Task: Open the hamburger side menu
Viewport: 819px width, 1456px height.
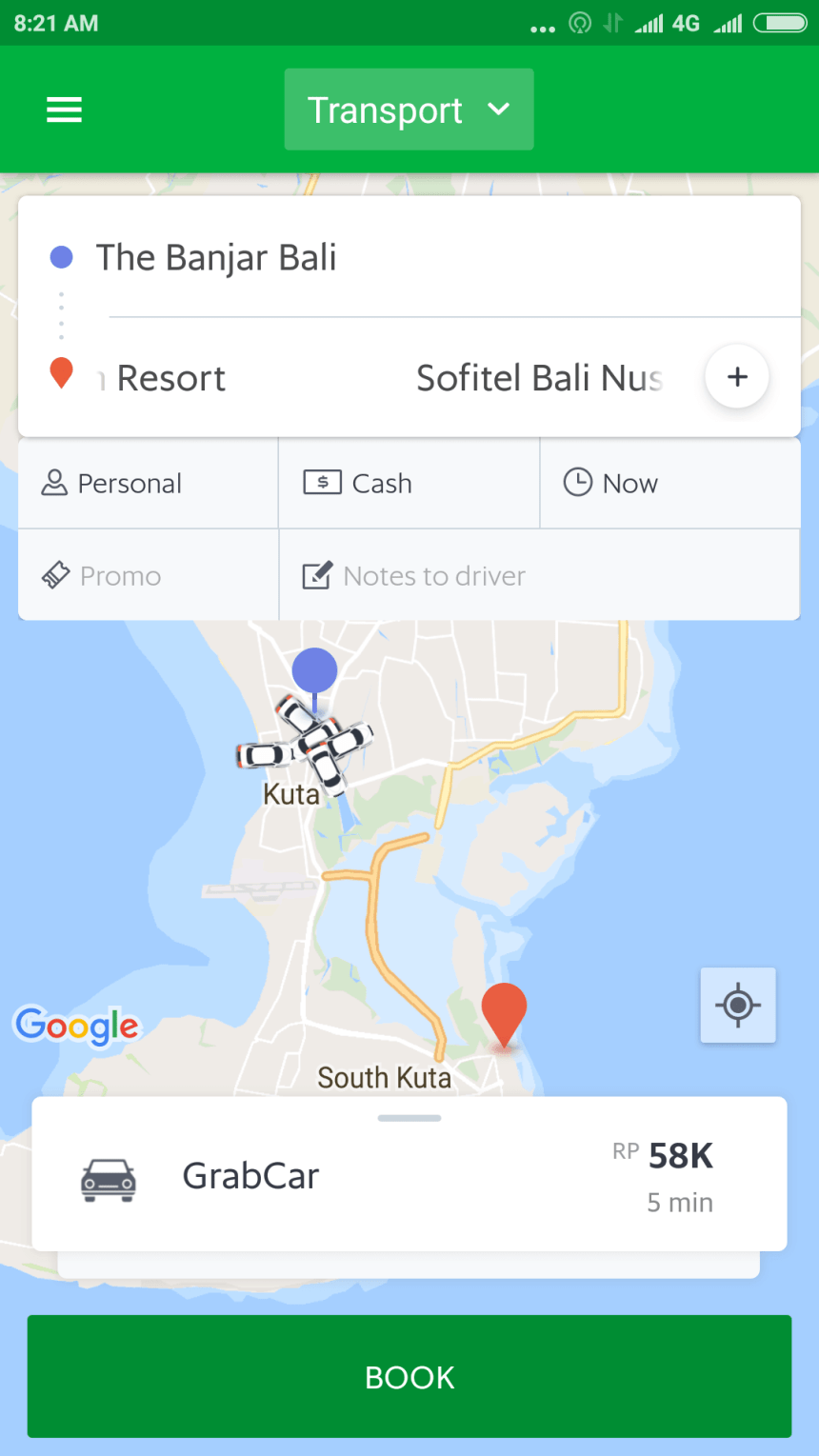Action: (x=64, y=110)
